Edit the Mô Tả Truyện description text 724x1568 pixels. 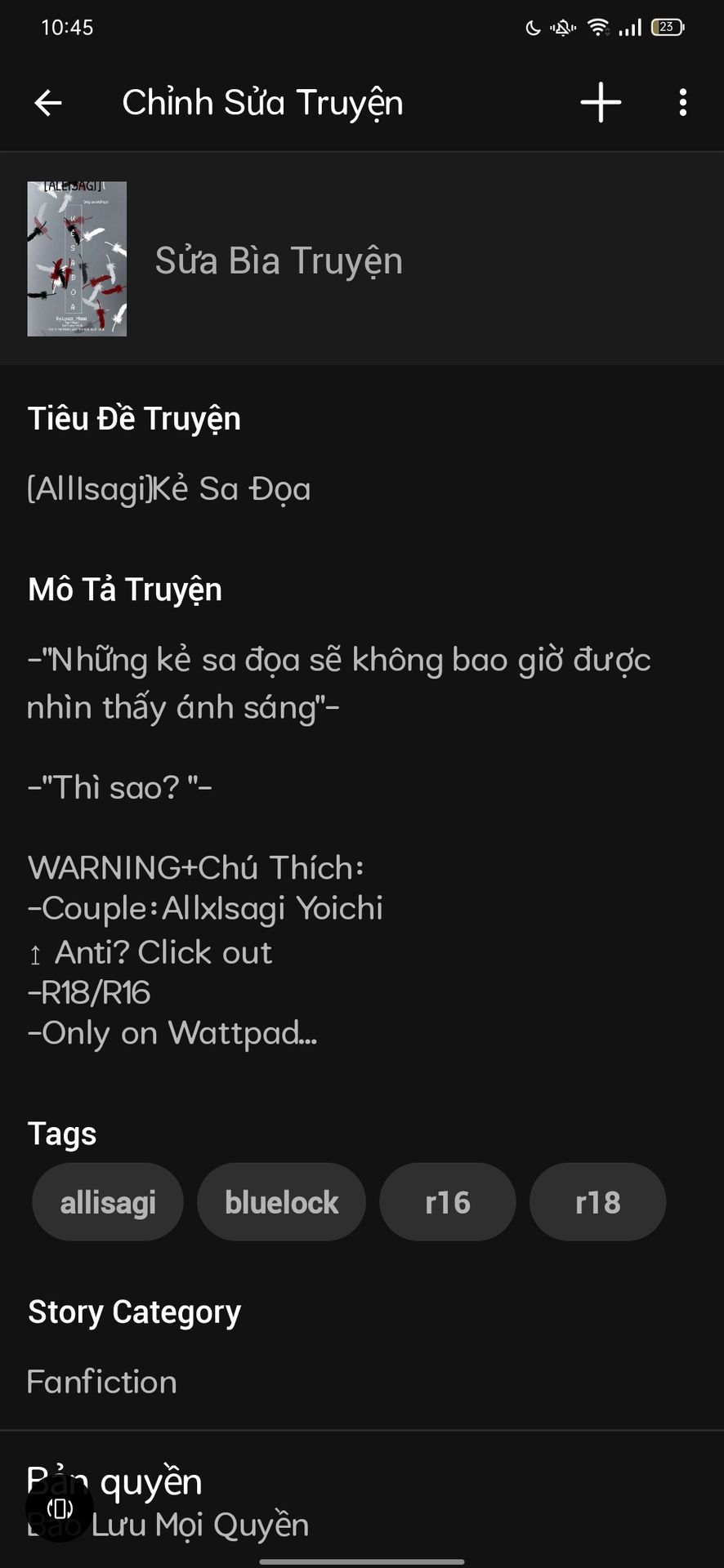click(x=339, y=845)
